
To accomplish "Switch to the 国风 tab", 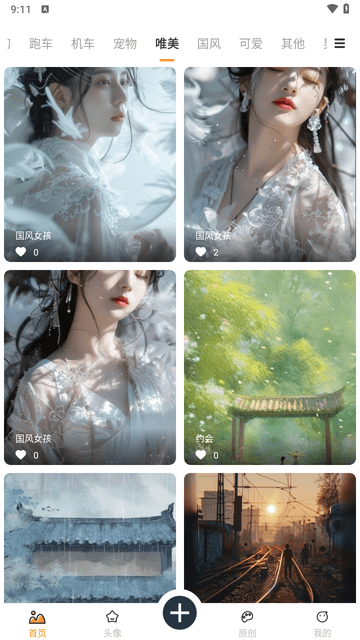I will 209,43.
